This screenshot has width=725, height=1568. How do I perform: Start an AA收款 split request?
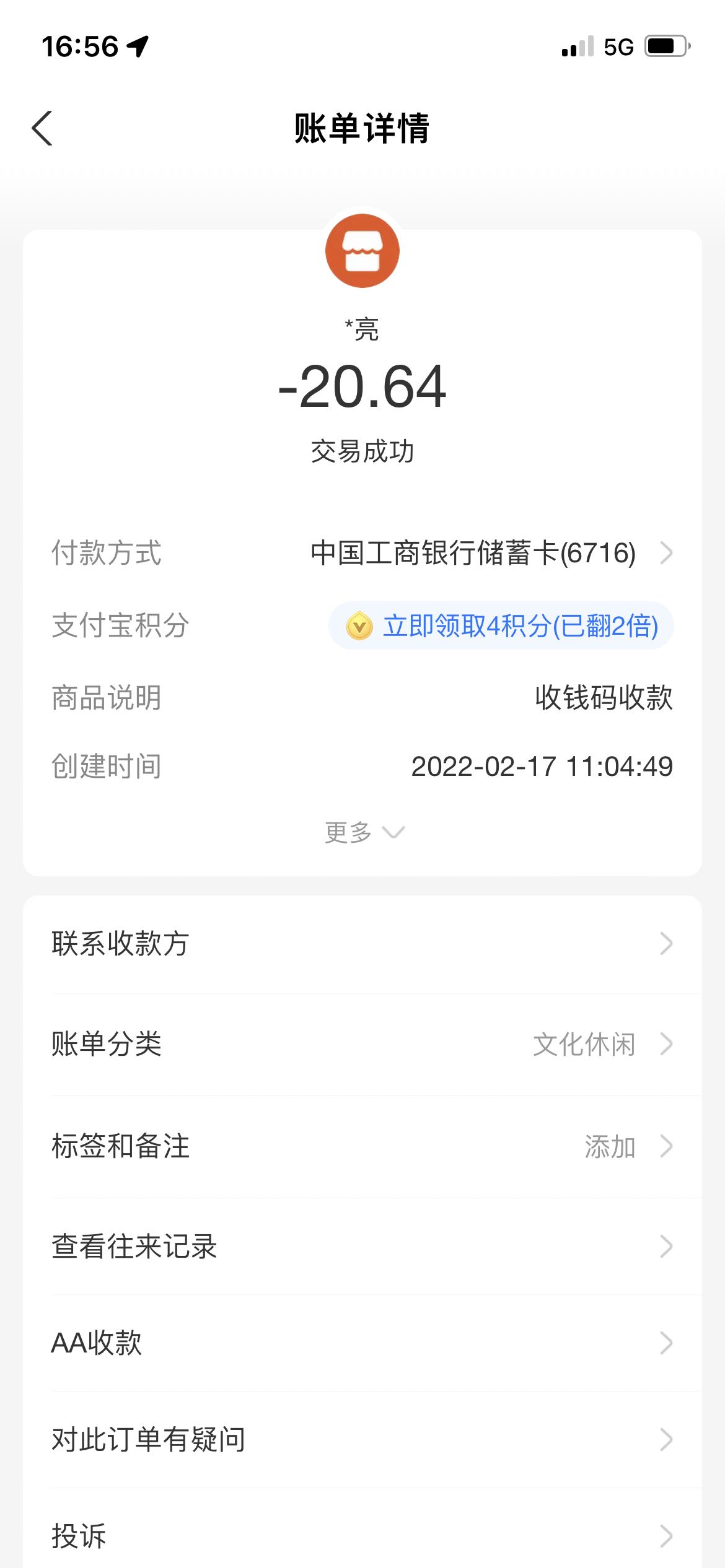(x=362, y=1343)
